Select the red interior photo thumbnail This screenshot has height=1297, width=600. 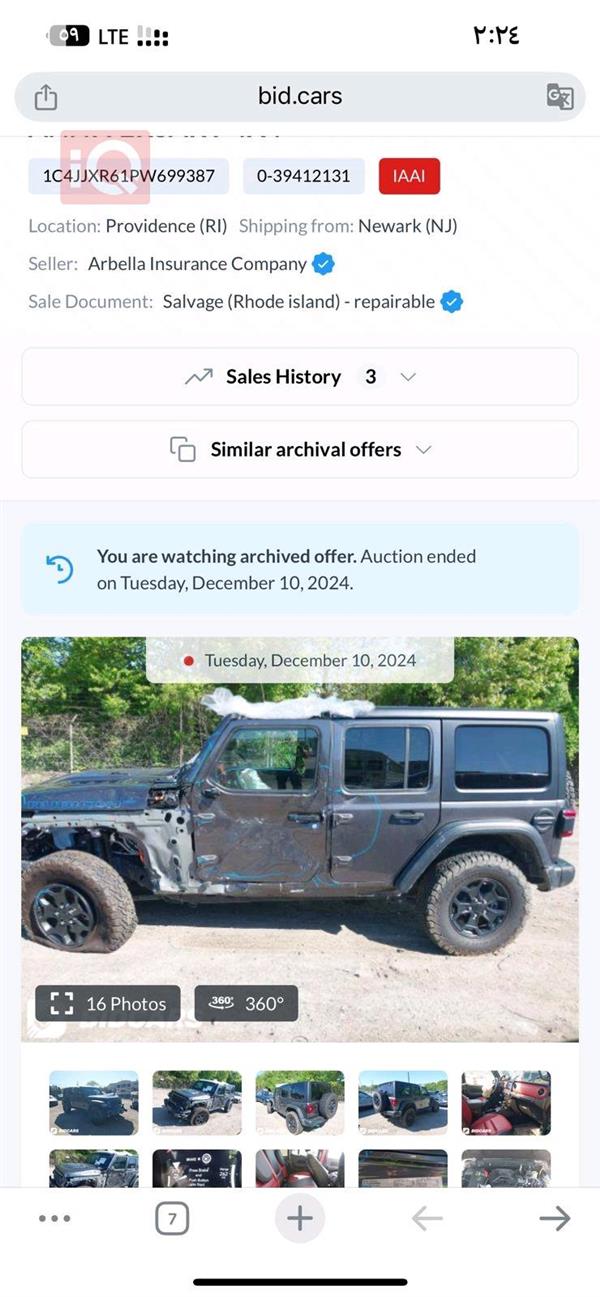505,1103
